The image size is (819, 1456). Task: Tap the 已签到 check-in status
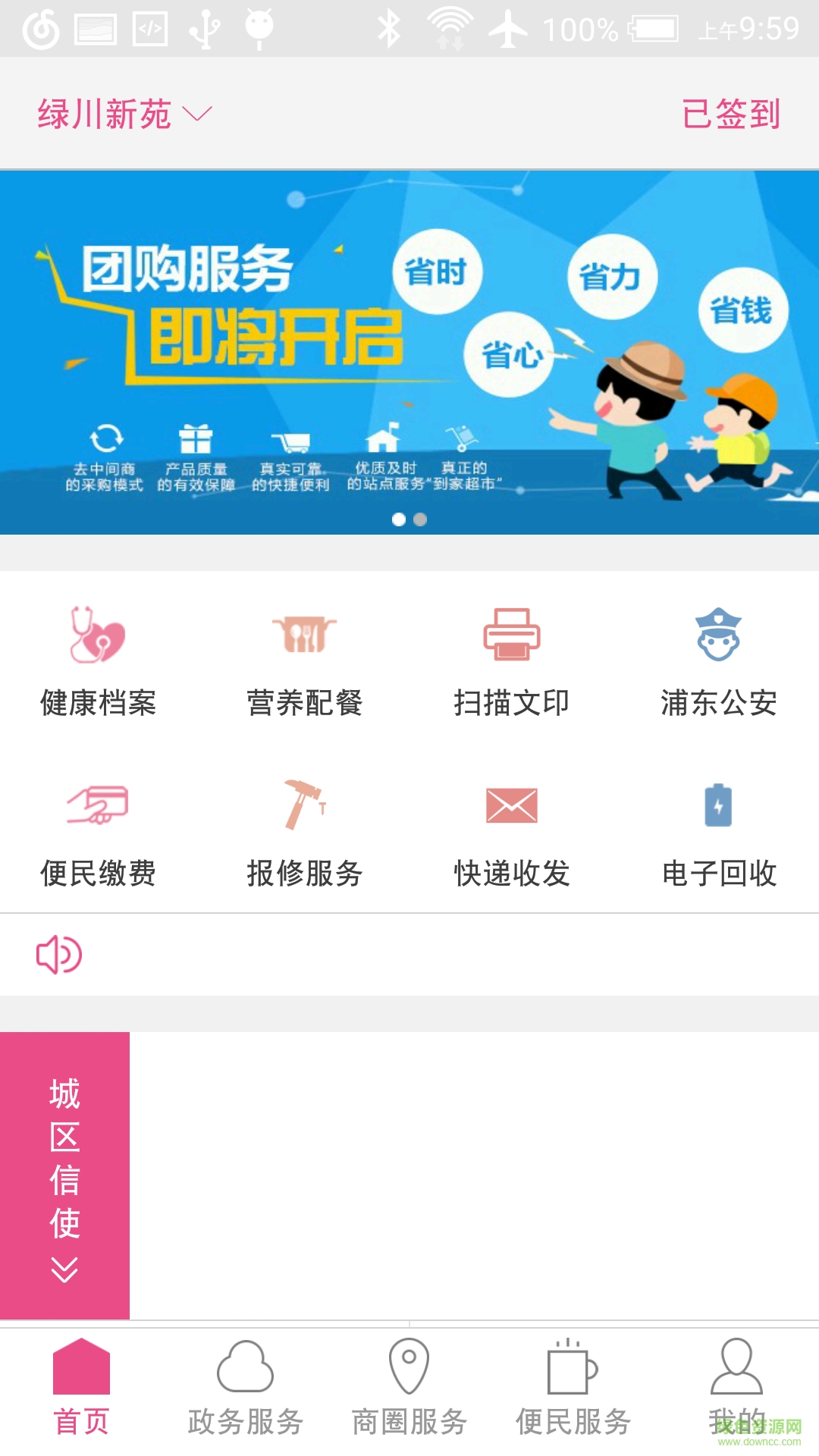click(730, 114)
